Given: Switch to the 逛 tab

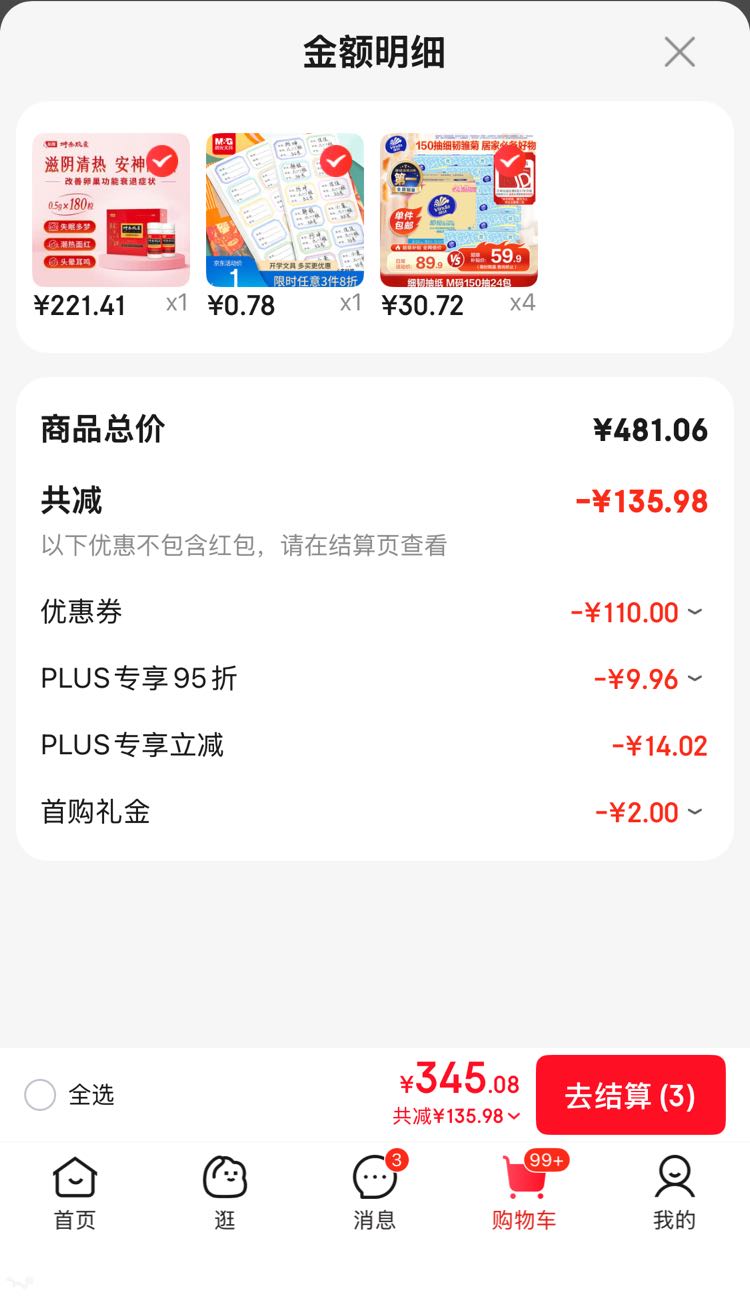Looking at the screenshot, I should tap(225, 1193).
